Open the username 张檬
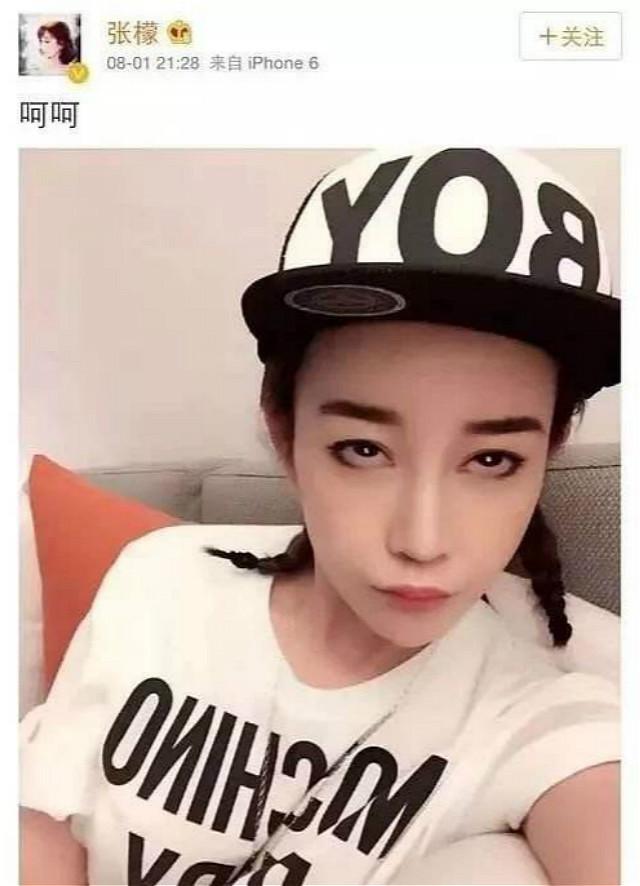The image size is (640, 886). coord(133,33)
